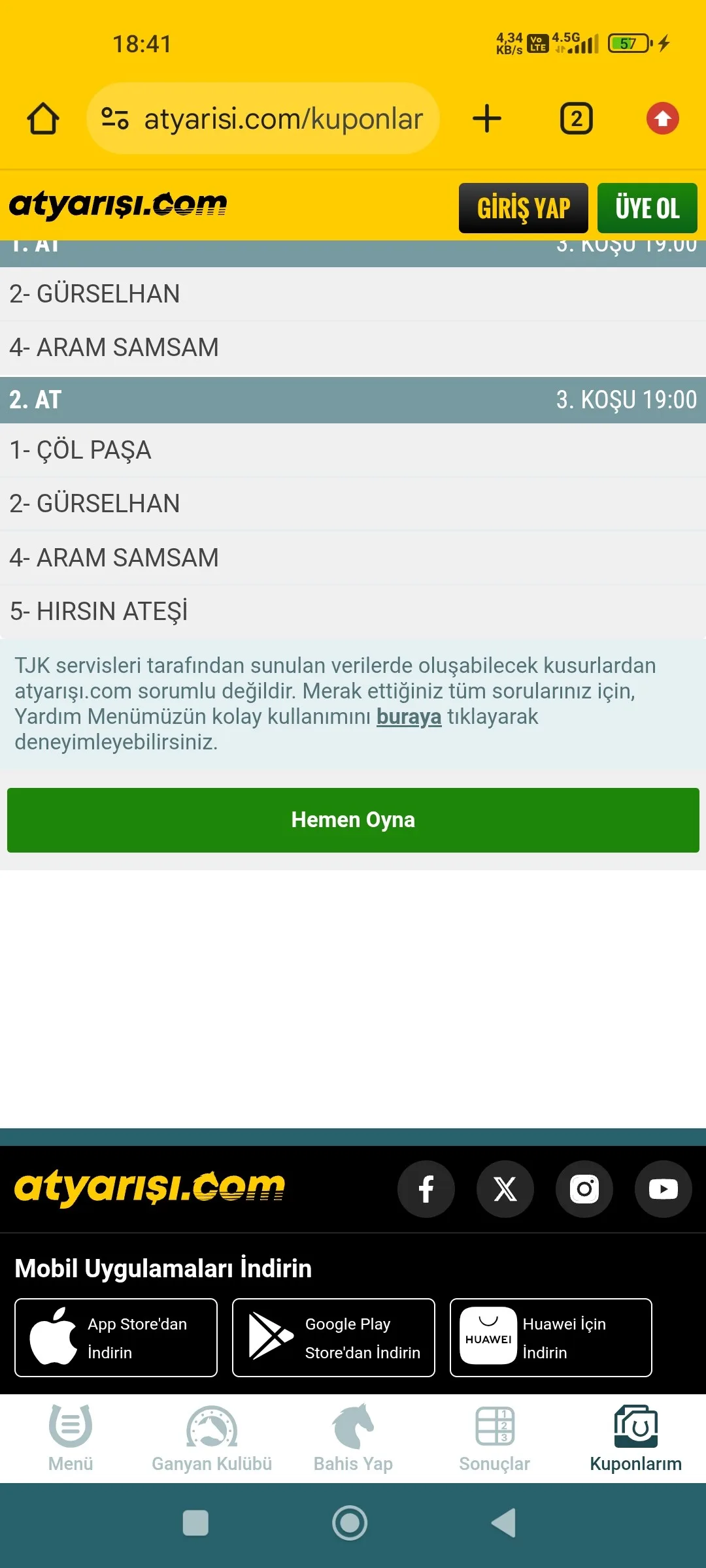
Task: Visit the Facebook page from the footer
Action: (426, 1189)
